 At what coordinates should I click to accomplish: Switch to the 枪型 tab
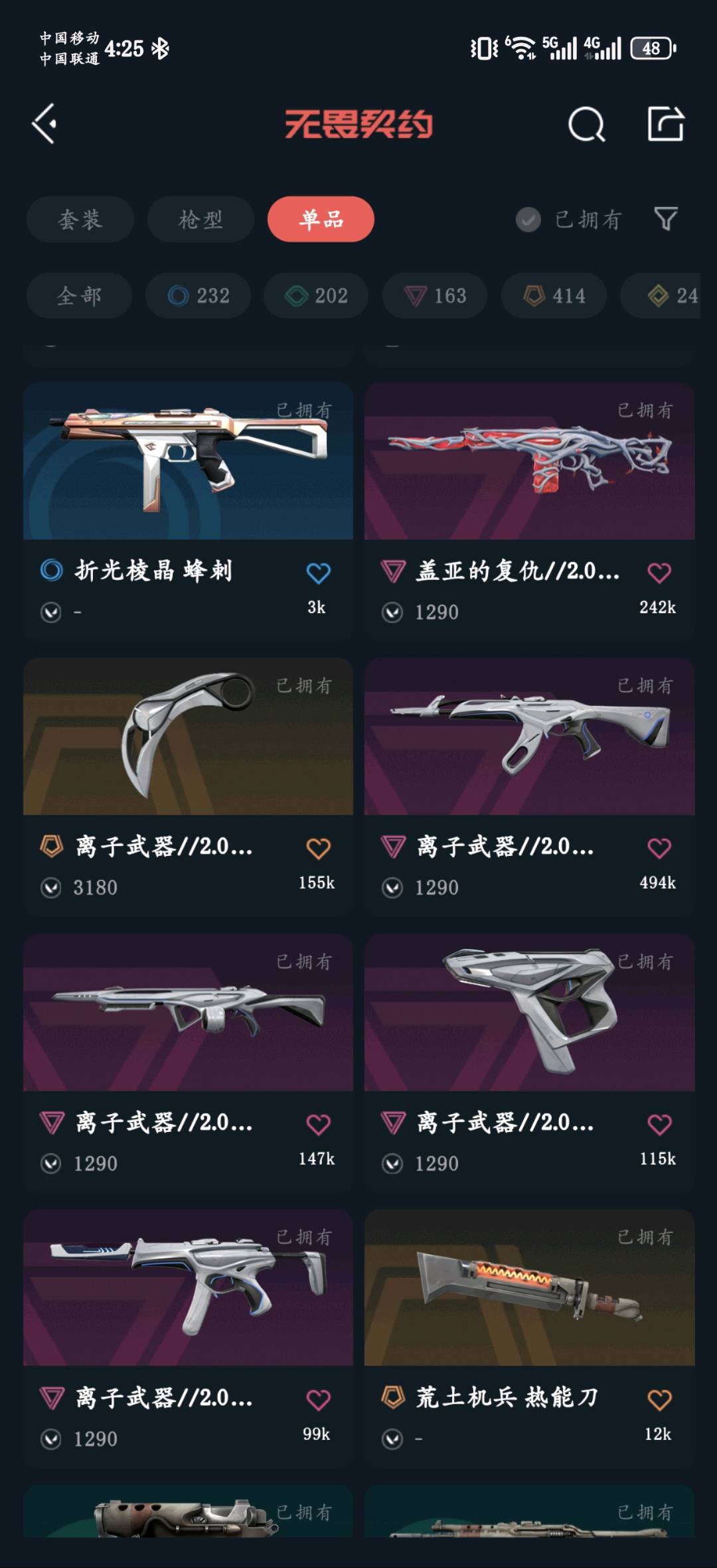200,219
